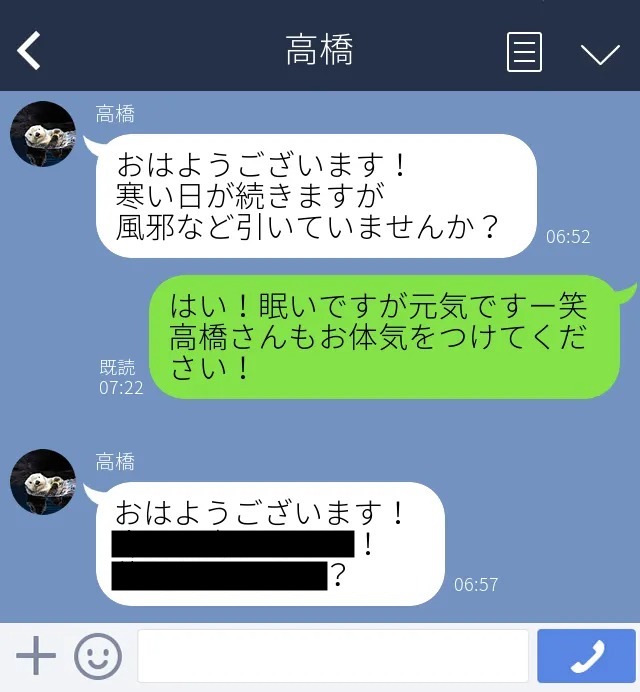Open the plus attachment menu
Image resolution: width=640 pixels, height=692 pixels.
pos(36,657)
